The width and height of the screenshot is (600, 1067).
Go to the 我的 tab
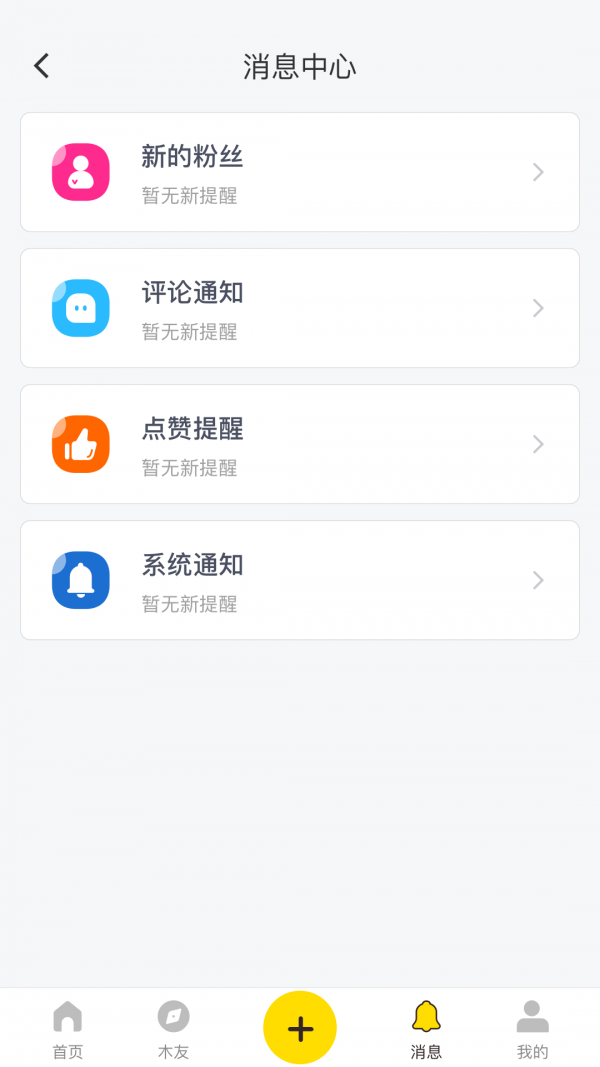tap(532, 1029)
